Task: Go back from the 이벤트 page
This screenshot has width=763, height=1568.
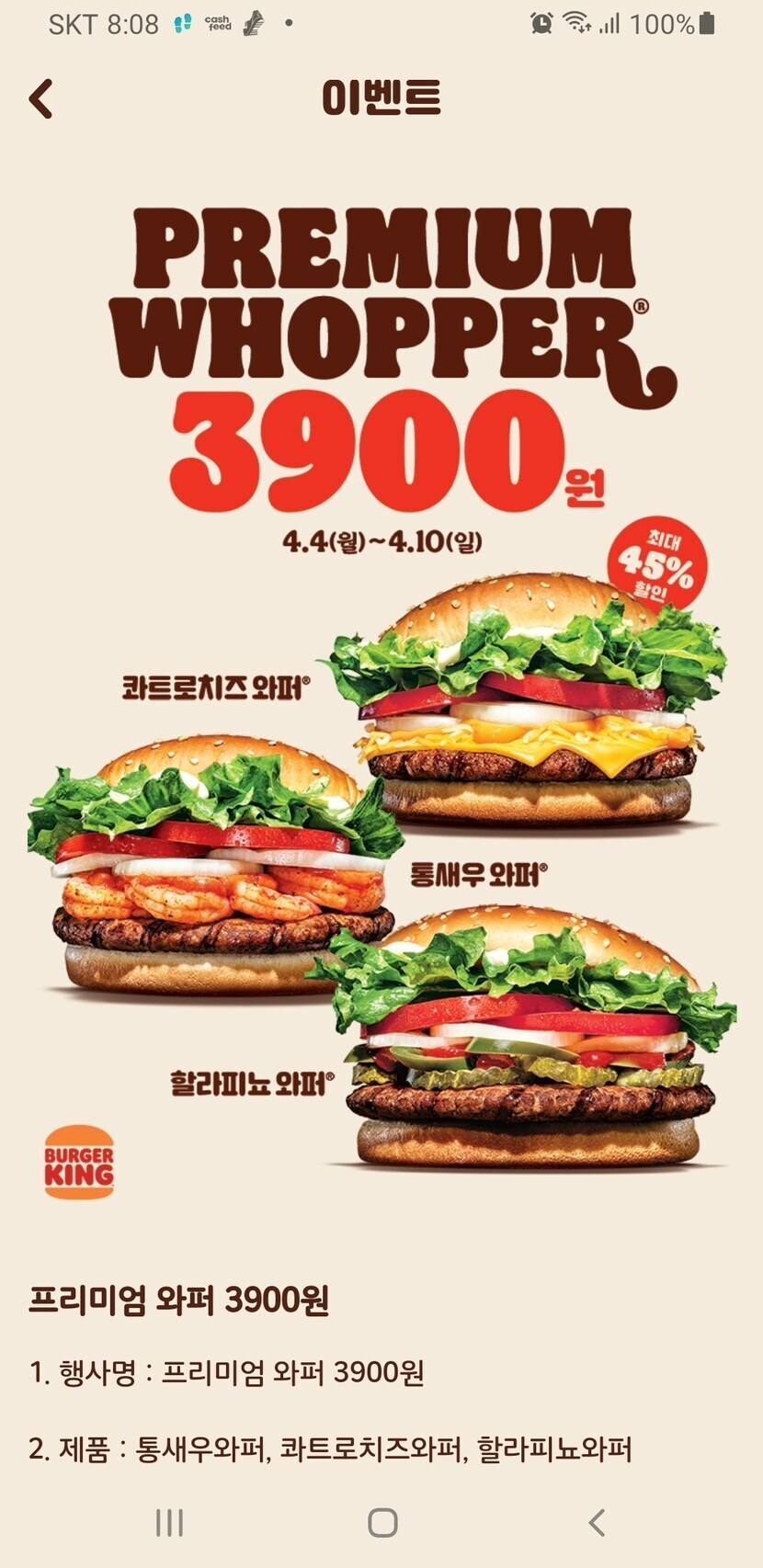Action: 40,98
